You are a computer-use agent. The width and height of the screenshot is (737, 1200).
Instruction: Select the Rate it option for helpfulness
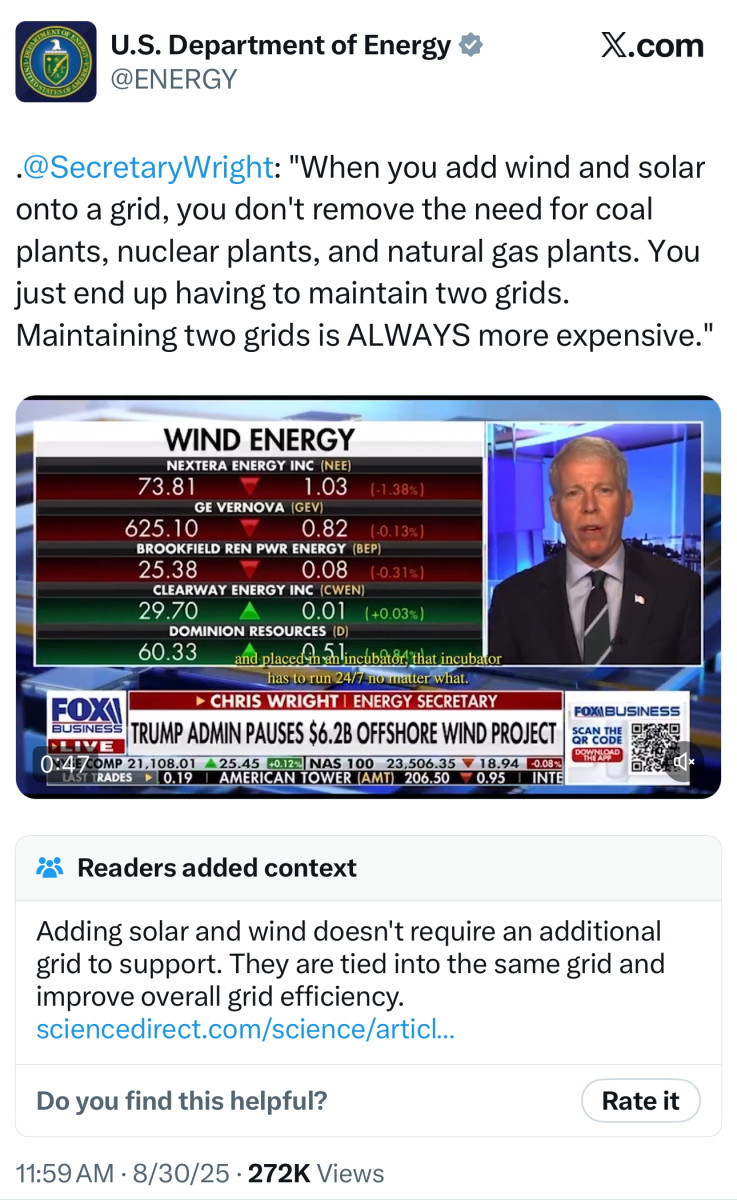point(640,1100)
